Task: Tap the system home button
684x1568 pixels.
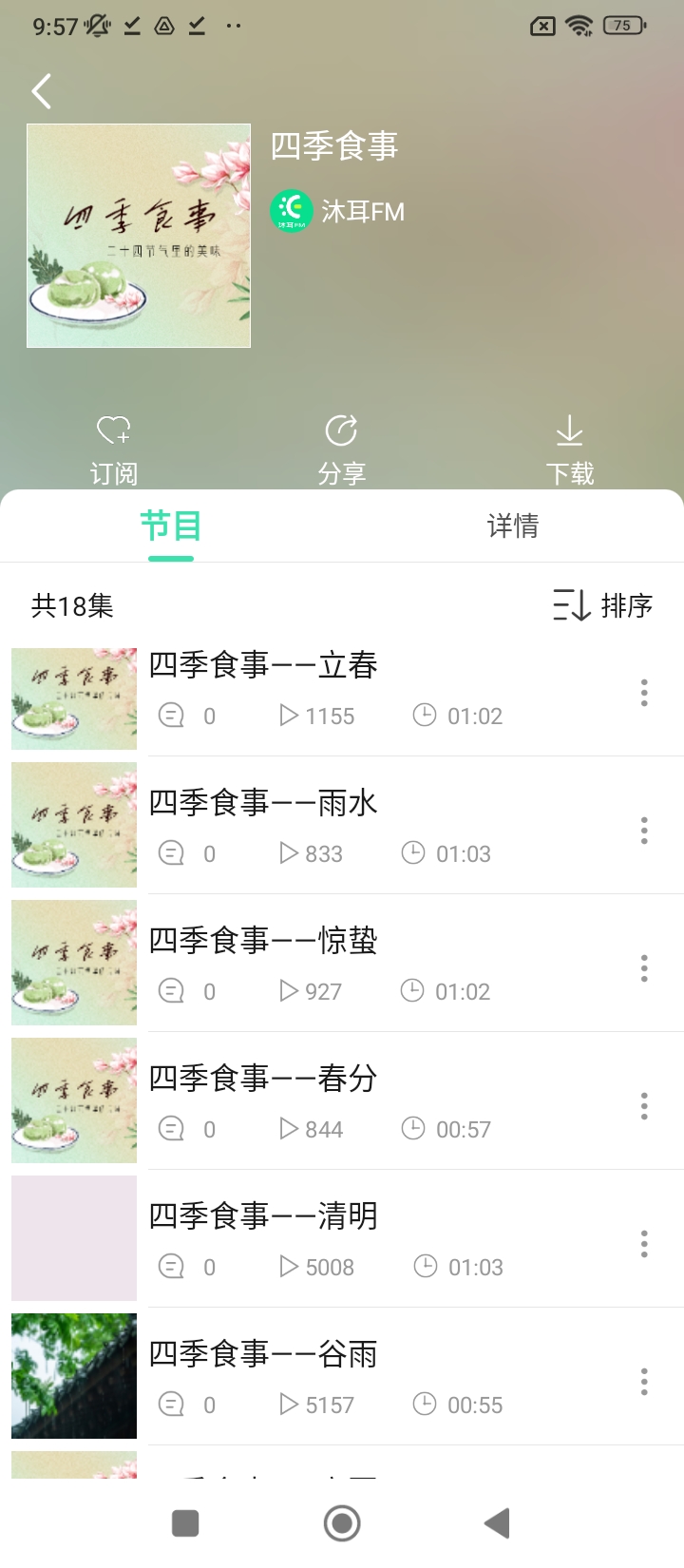Action: click(342, 1523)
